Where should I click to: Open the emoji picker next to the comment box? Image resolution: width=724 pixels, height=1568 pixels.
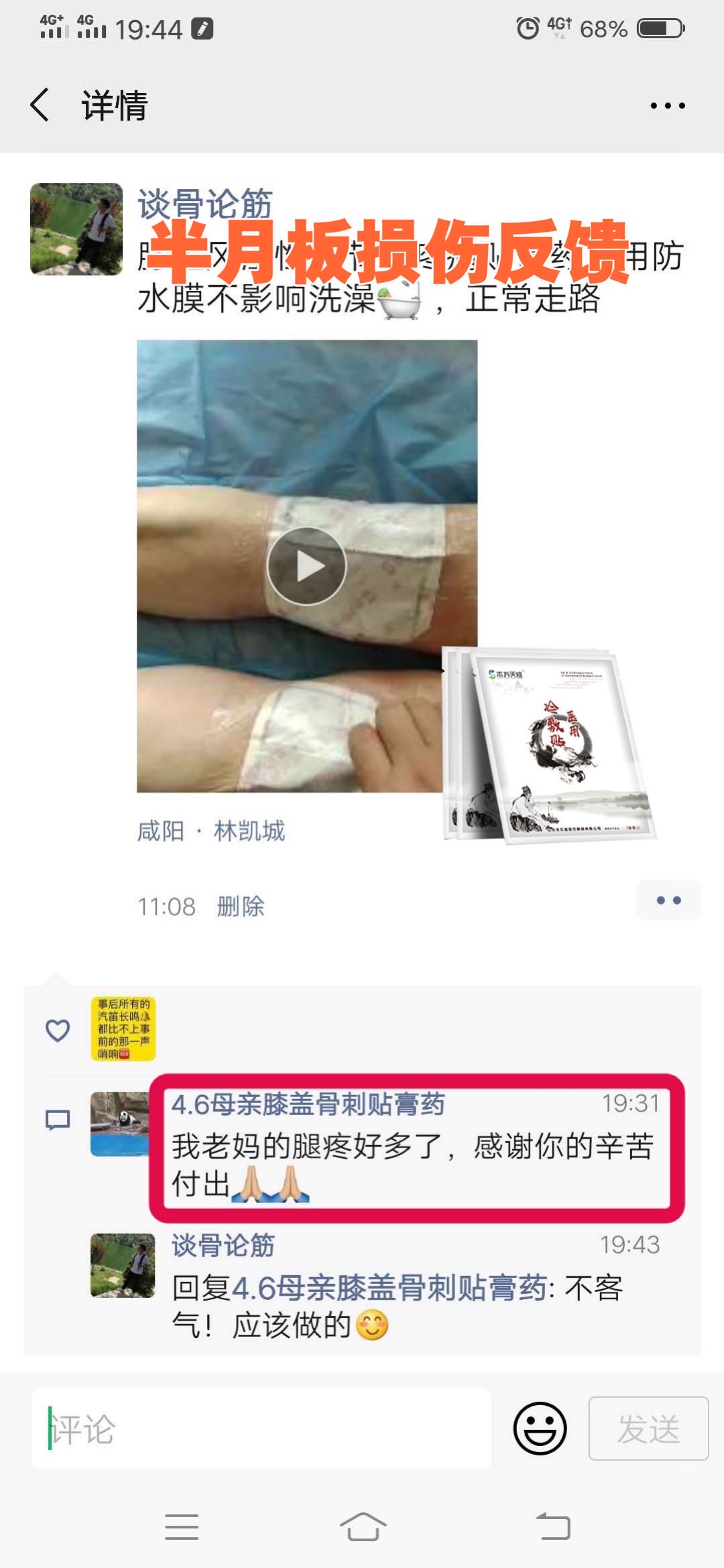[540, 1429]
